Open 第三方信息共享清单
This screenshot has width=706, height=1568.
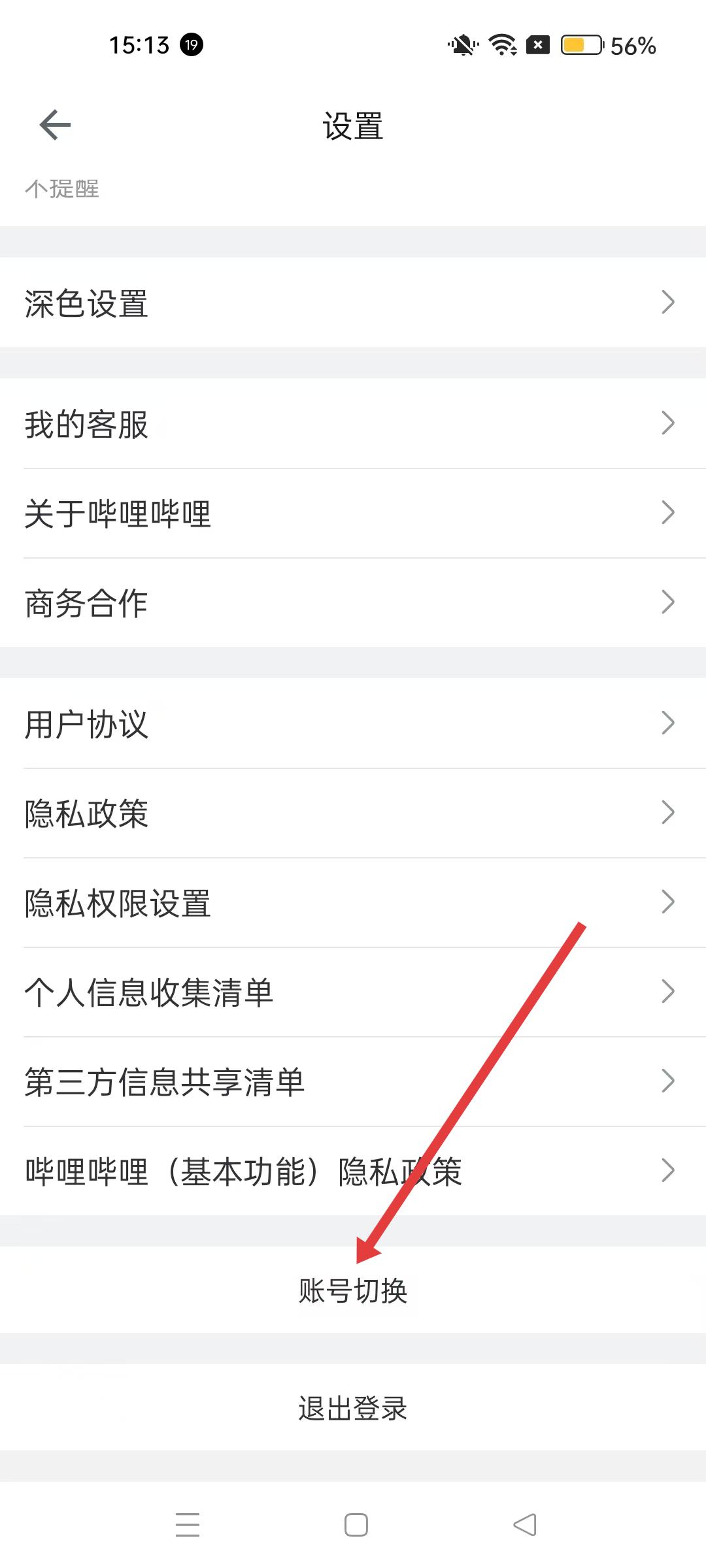click(353, 1081)
